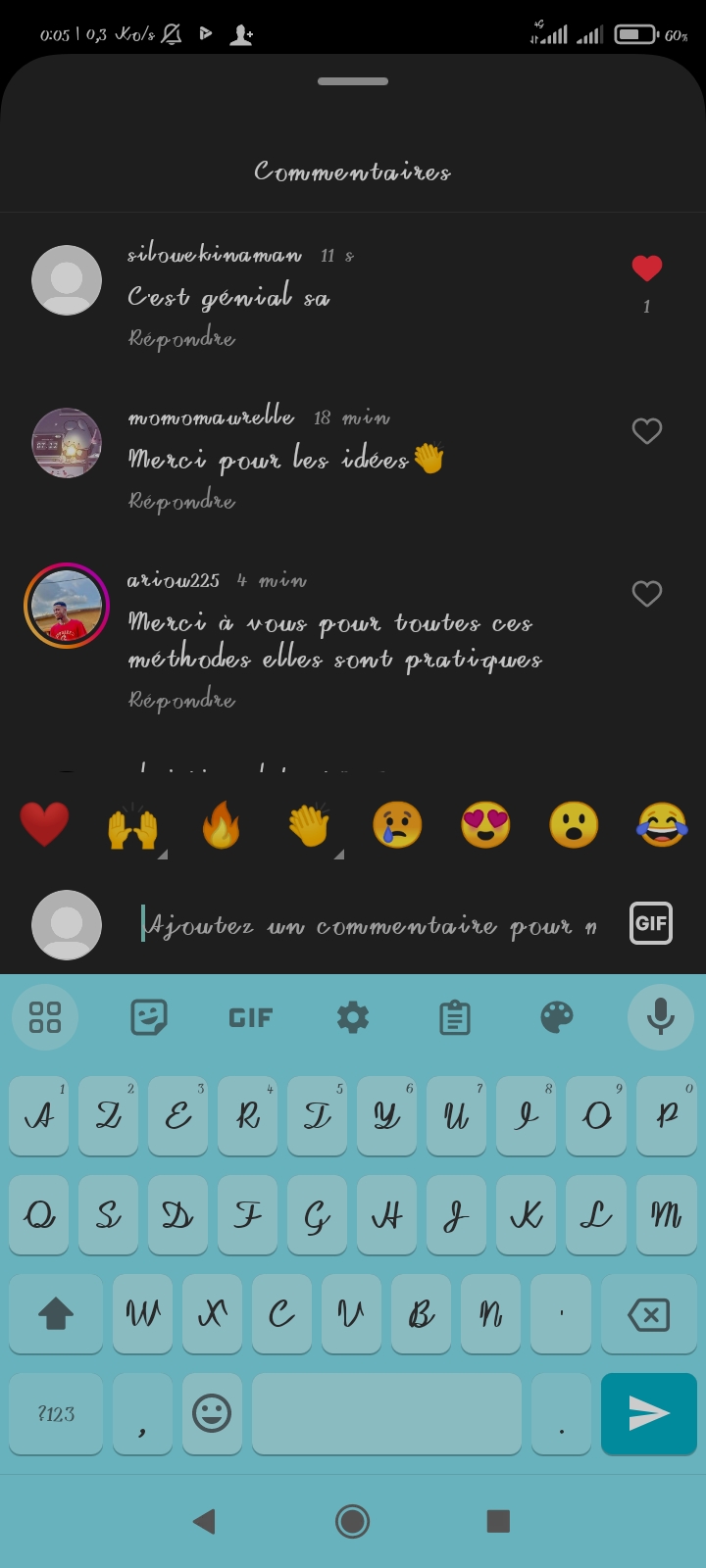Start voice input with the microphone
Viewport: 706px width, 1568px height.
[661, 1017]
